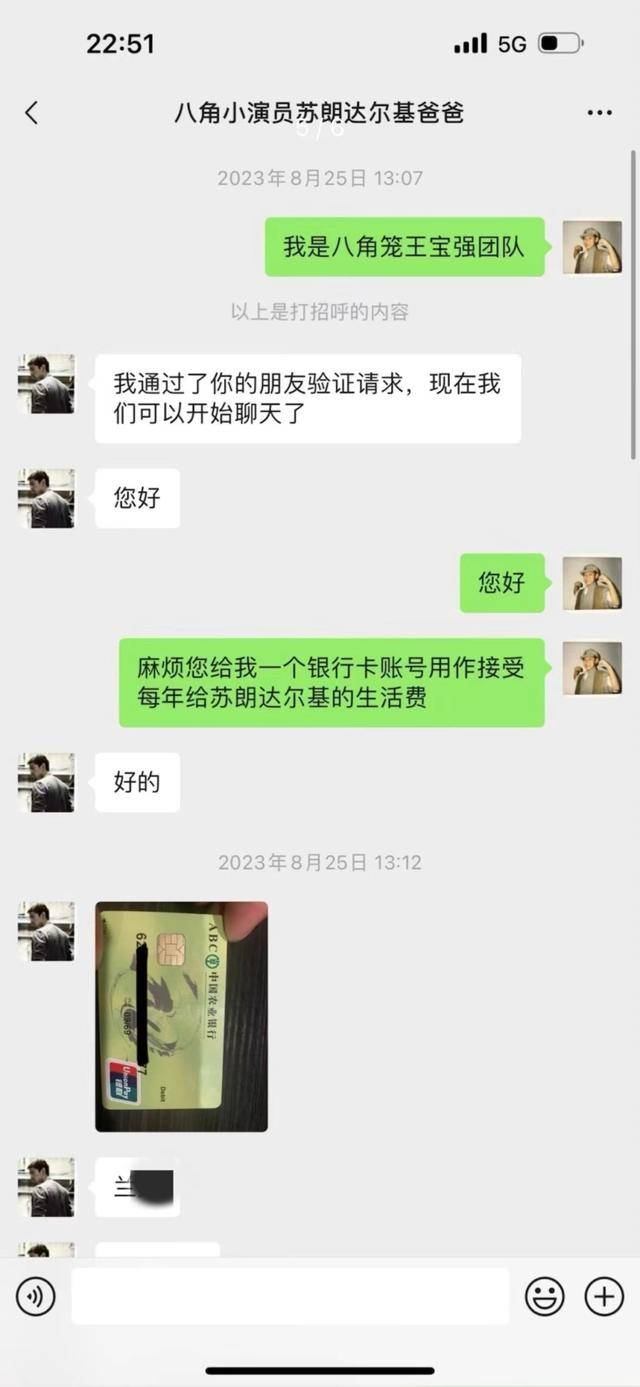Screen dimensions: 640x1387
Task: Open the chat info overflow menu
Action: pos(599,113)
